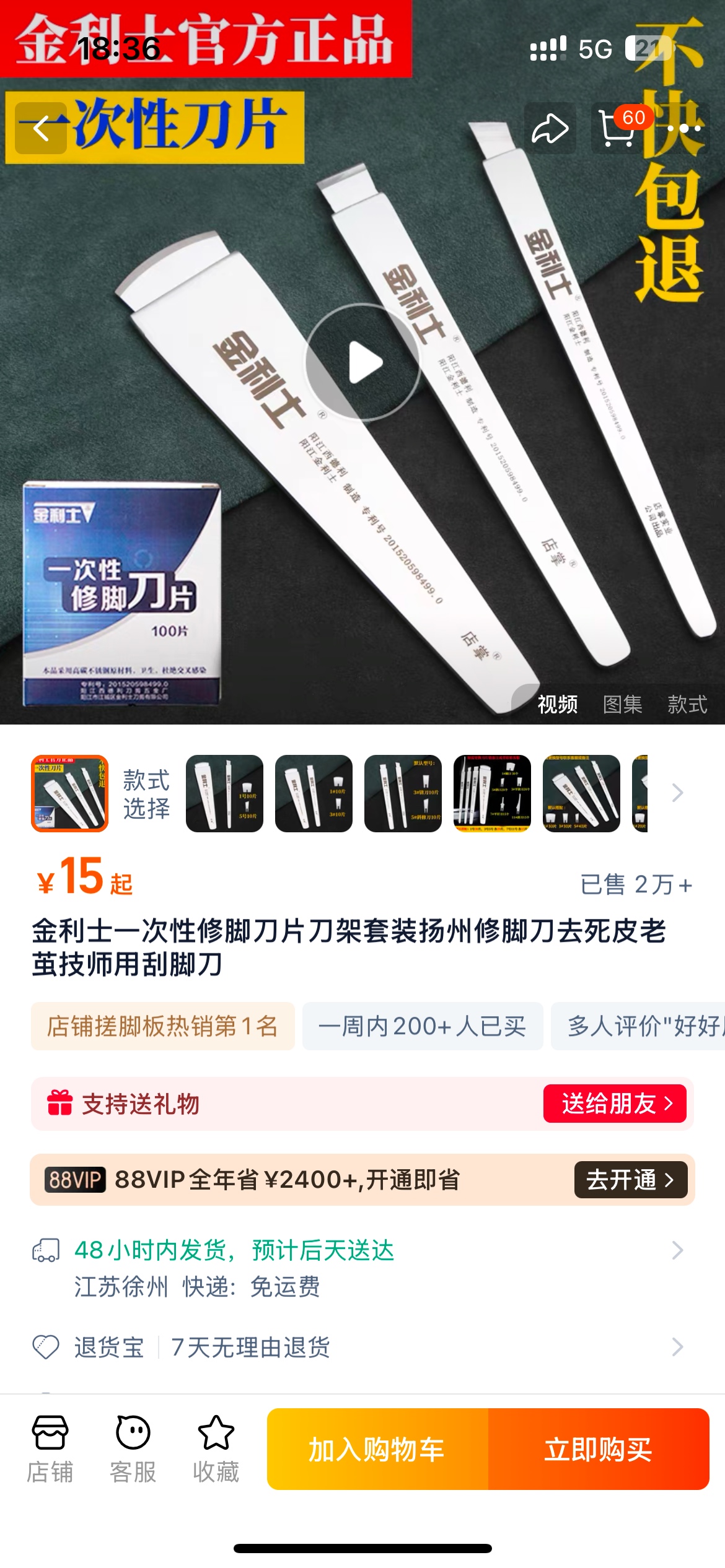The image size is (725, 1568).
Task: Tap 去开通 for 88VIP
Action: pyautogui.click(x=630, y=1180)
